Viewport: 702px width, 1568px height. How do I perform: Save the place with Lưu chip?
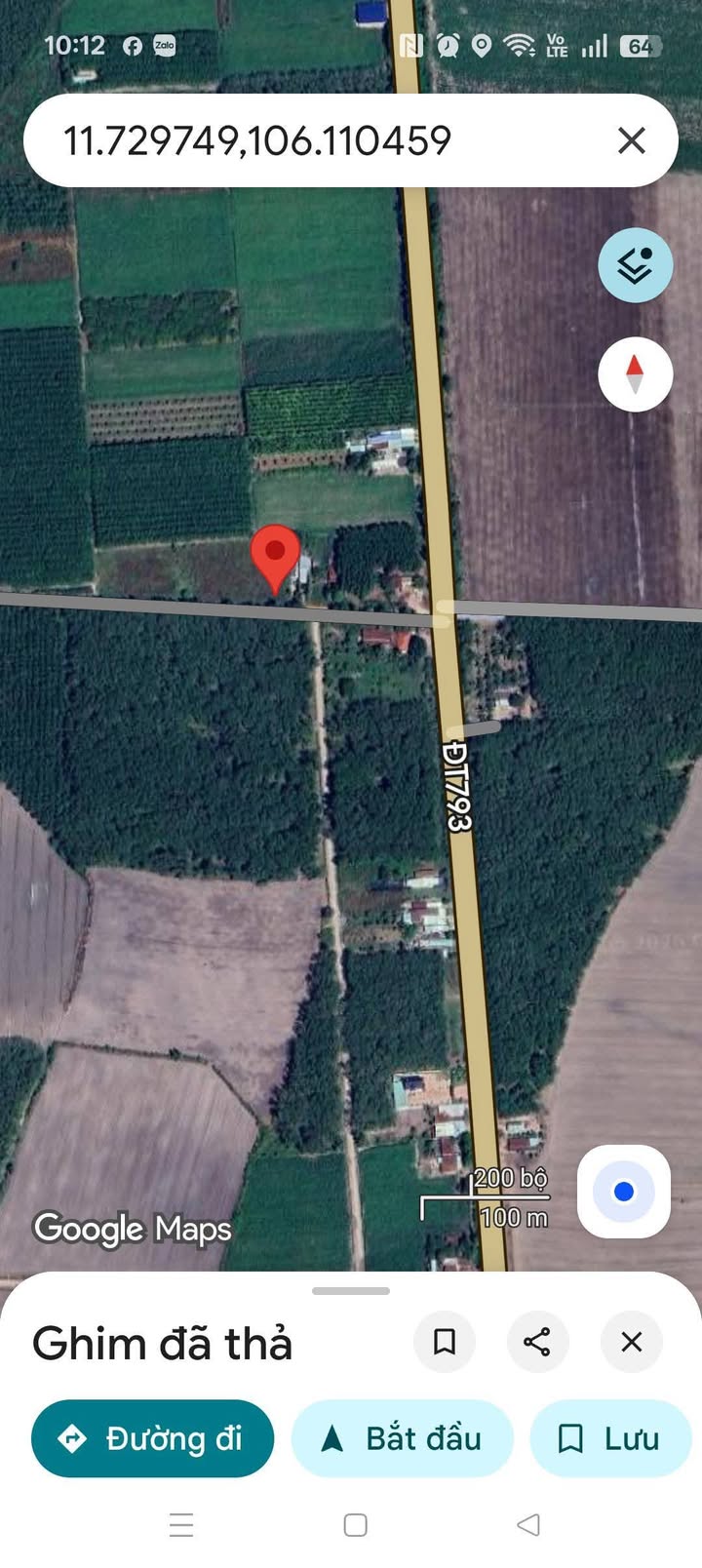tap(611, 1438)
